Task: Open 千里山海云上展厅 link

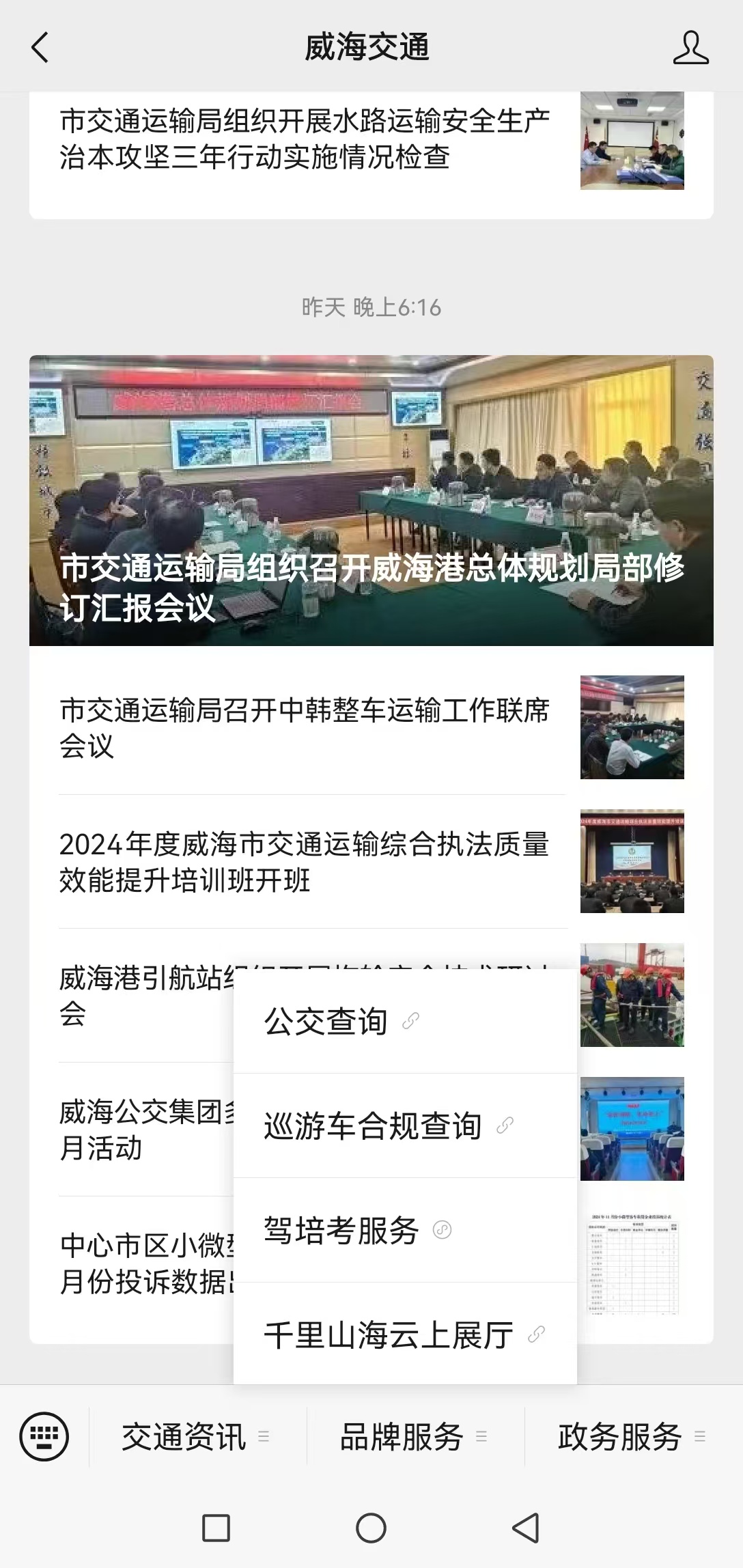Action: pyautogui.click(x=405, y=1334)
